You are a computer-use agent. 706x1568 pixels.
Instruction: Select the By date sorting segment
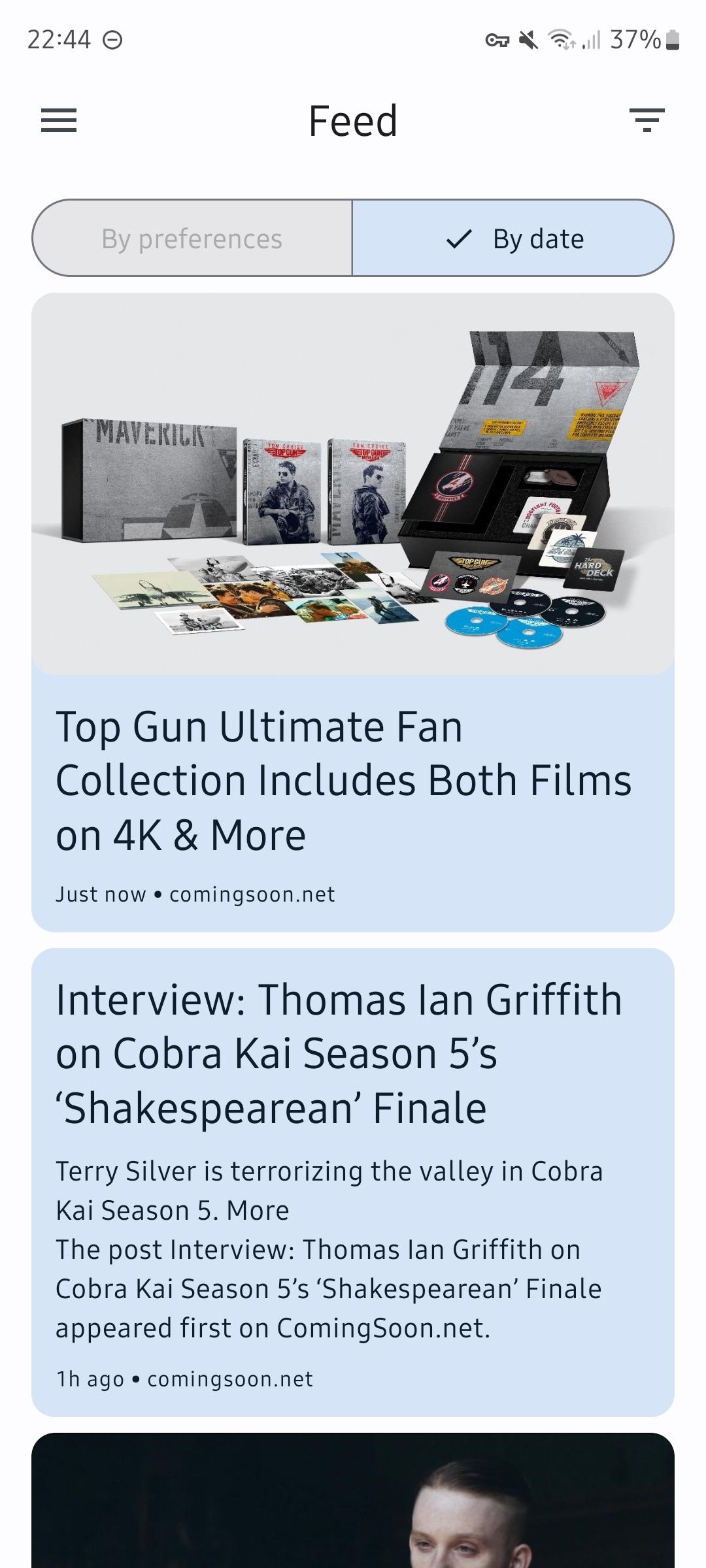pos(513,238)
